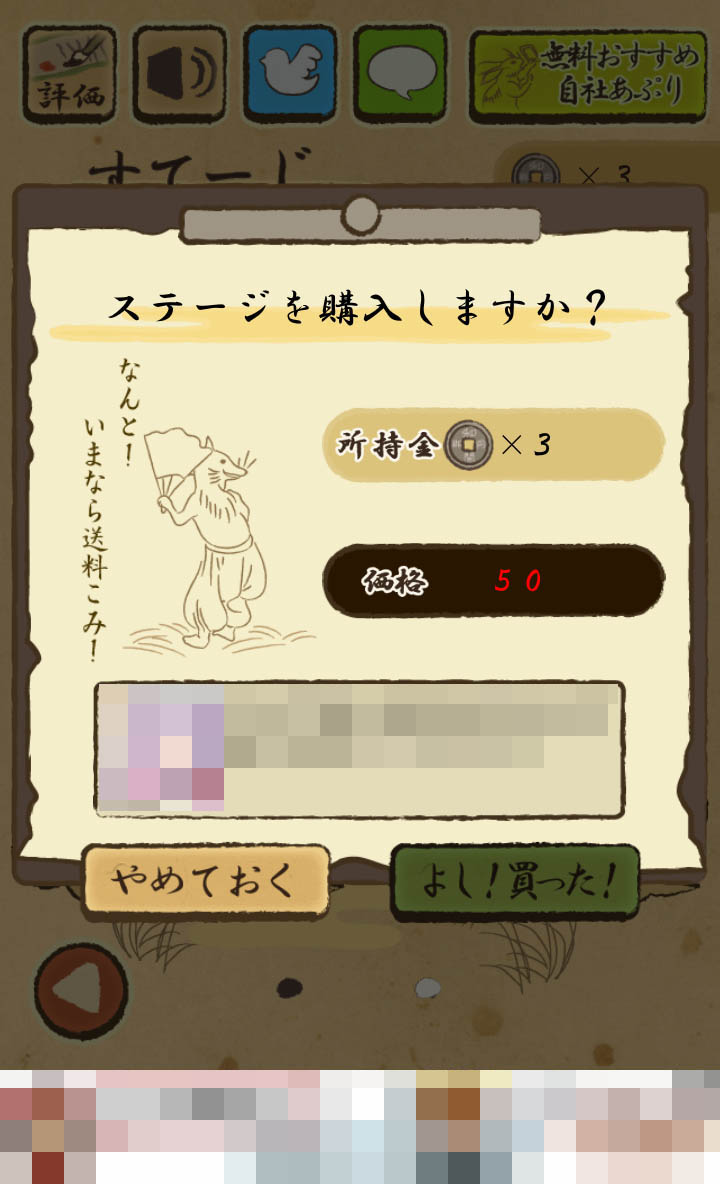Tap the 評価 rating button
This screenshot has height=1184, width=720.
pos(70,73)
